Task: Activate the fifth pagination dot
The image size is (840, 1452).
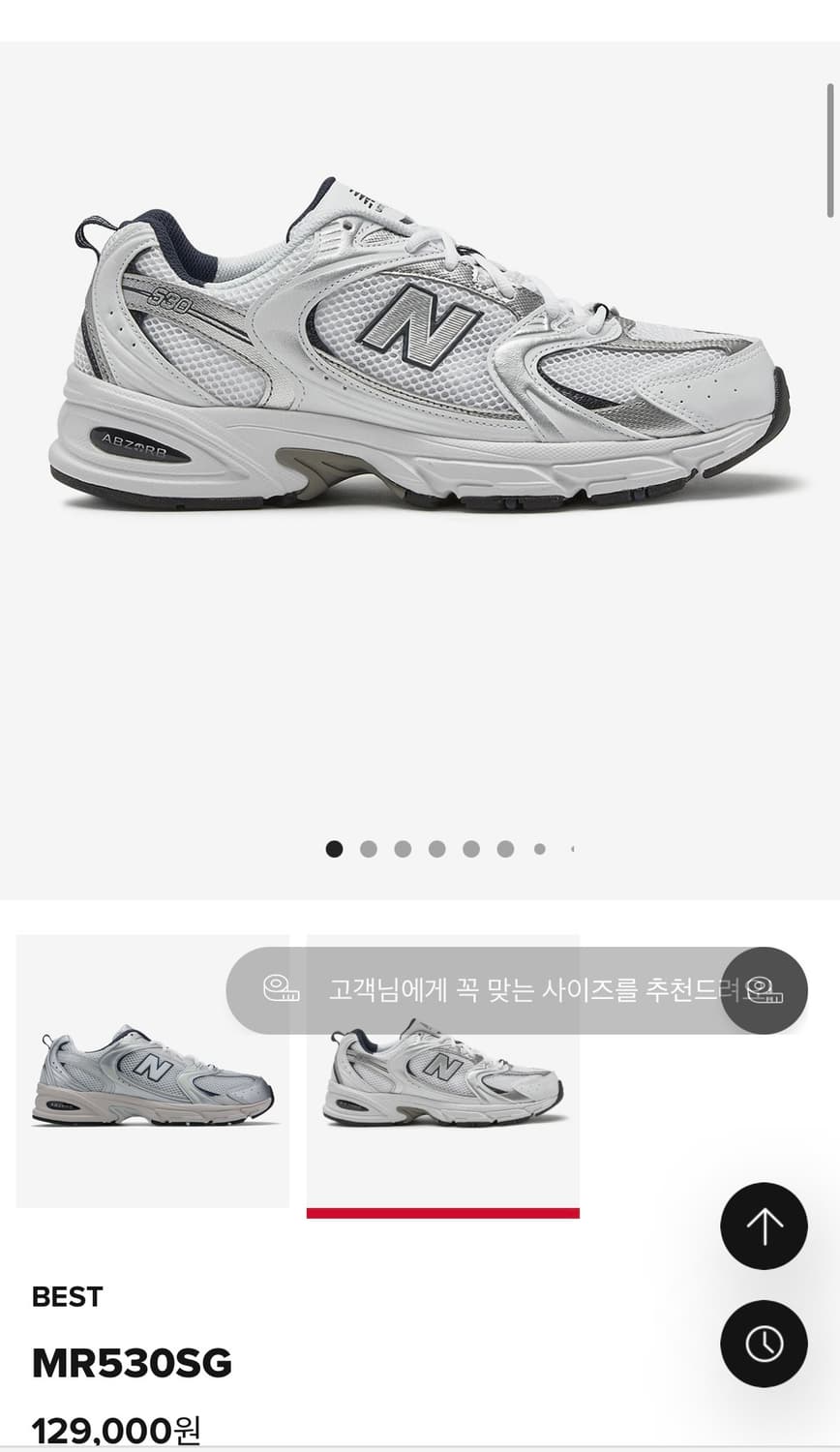Action: pos(471,849)
